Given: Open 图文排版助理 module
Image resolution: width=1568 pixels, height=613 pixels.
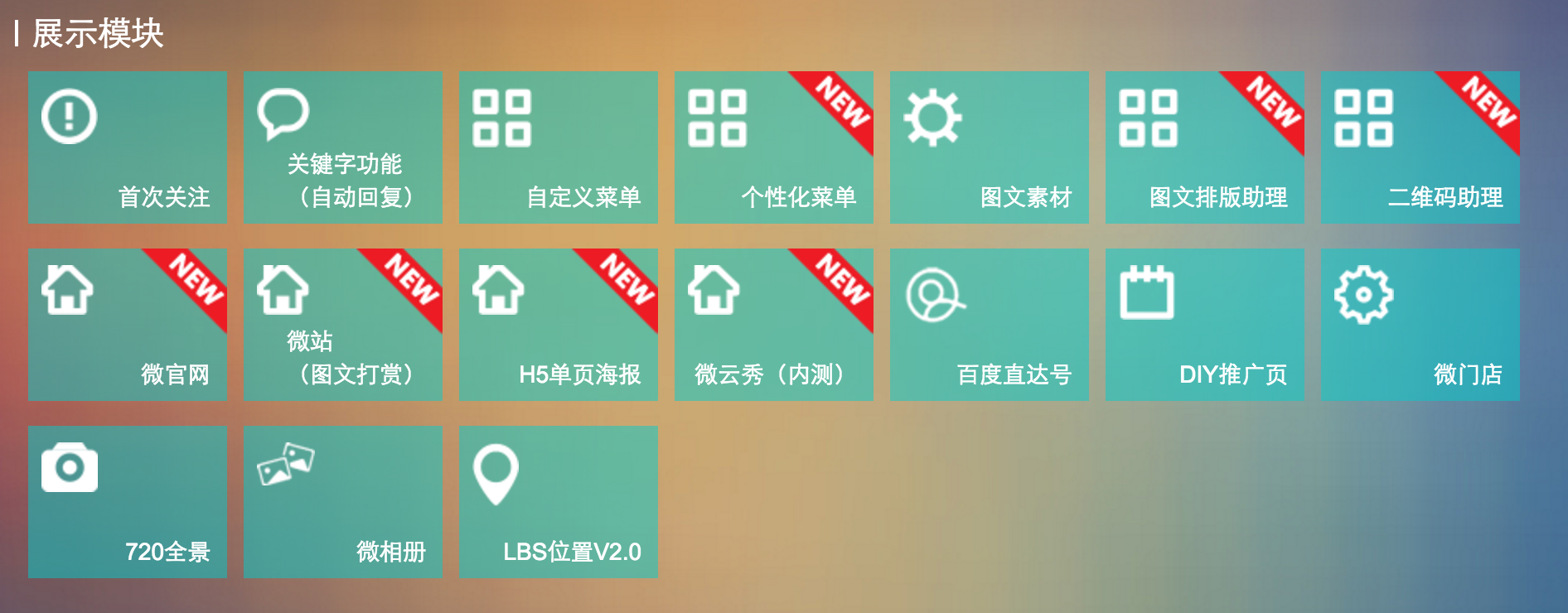Looking at the screenshot, I should pyautogui.click(x=1204, y=147).
